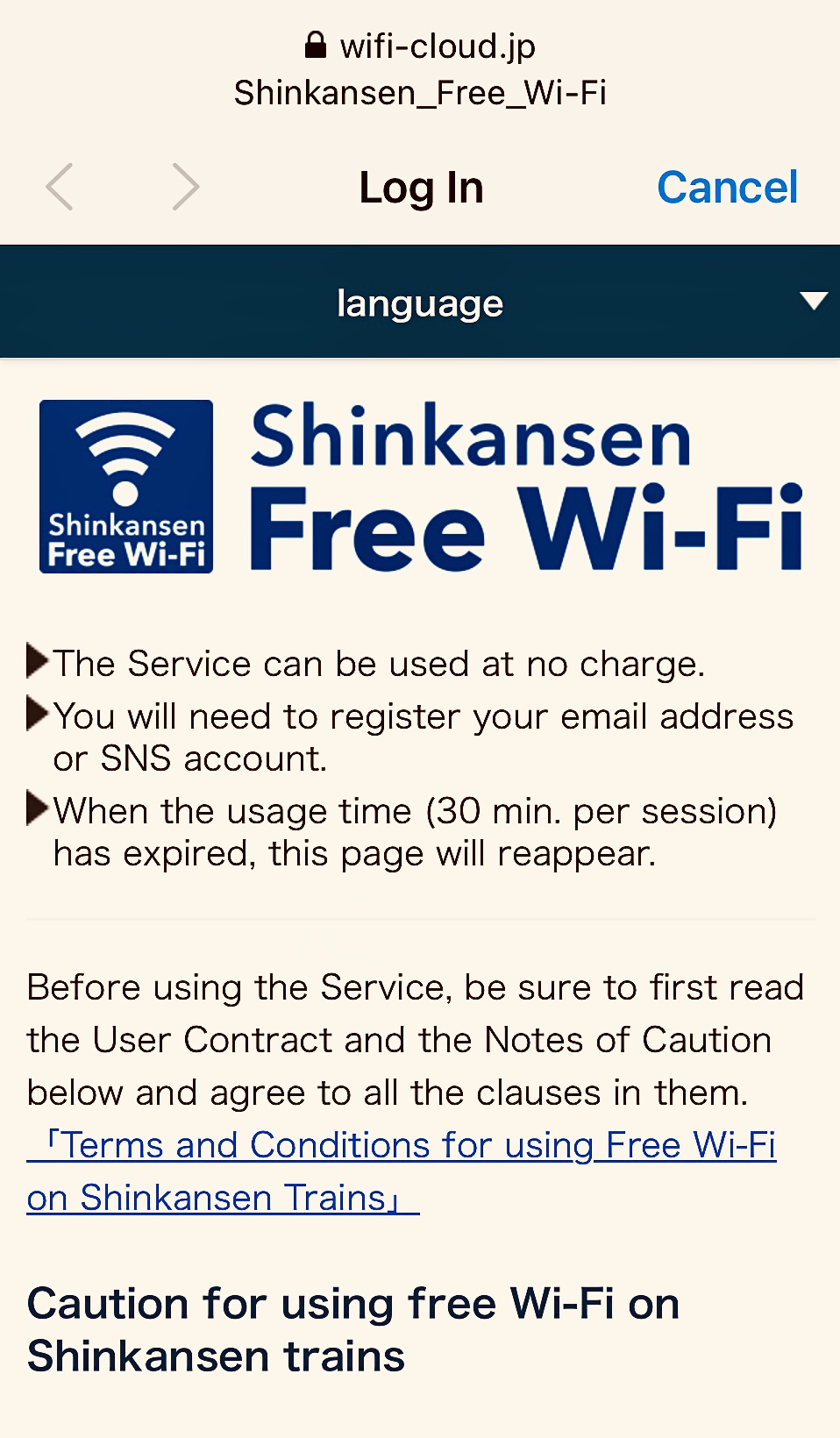840x1438 pixels.
Task: Go forward to the next page
Action: click(185, 188)
